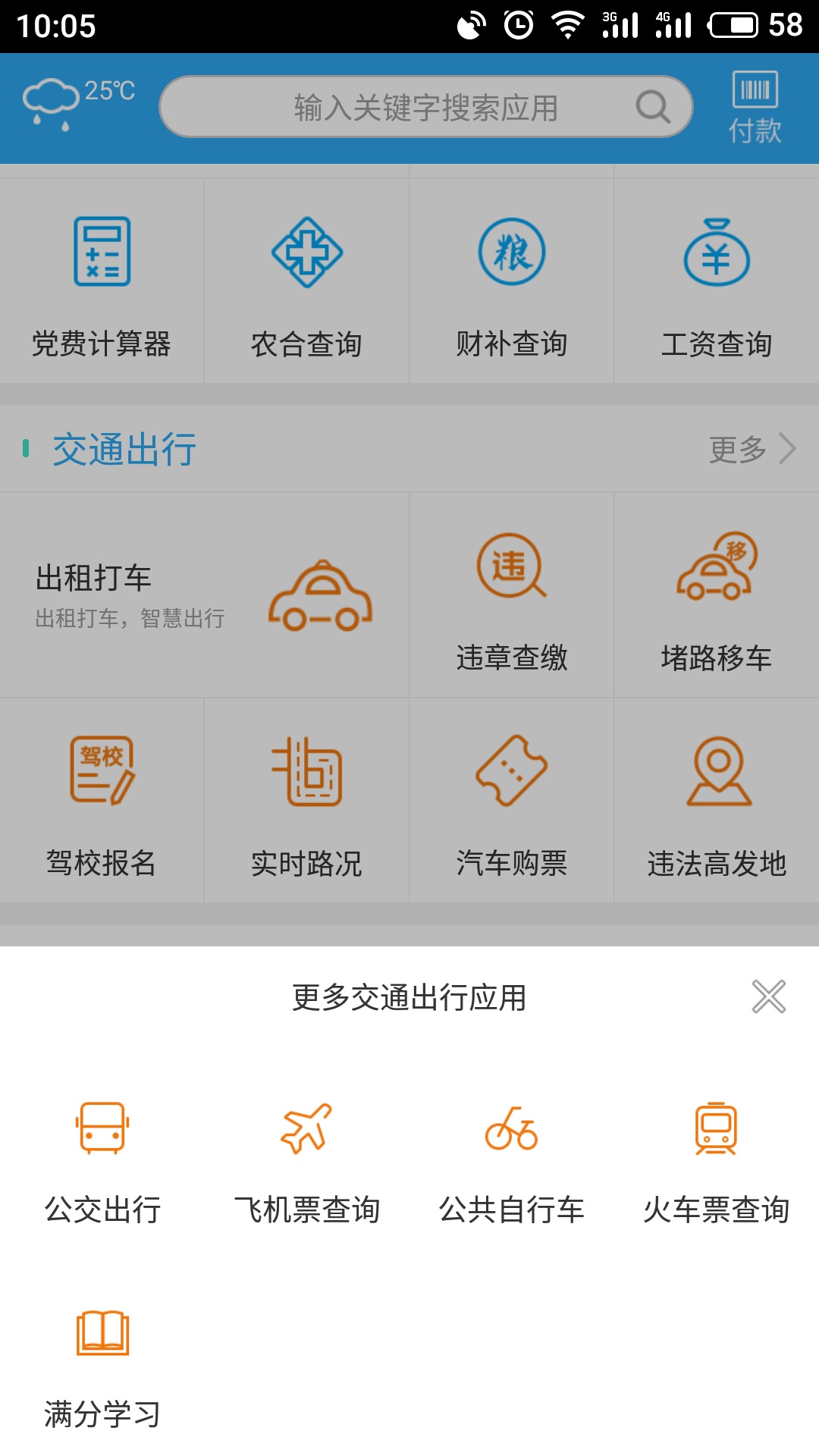Open the 违章查缴 violation query tool

point(512,599)
